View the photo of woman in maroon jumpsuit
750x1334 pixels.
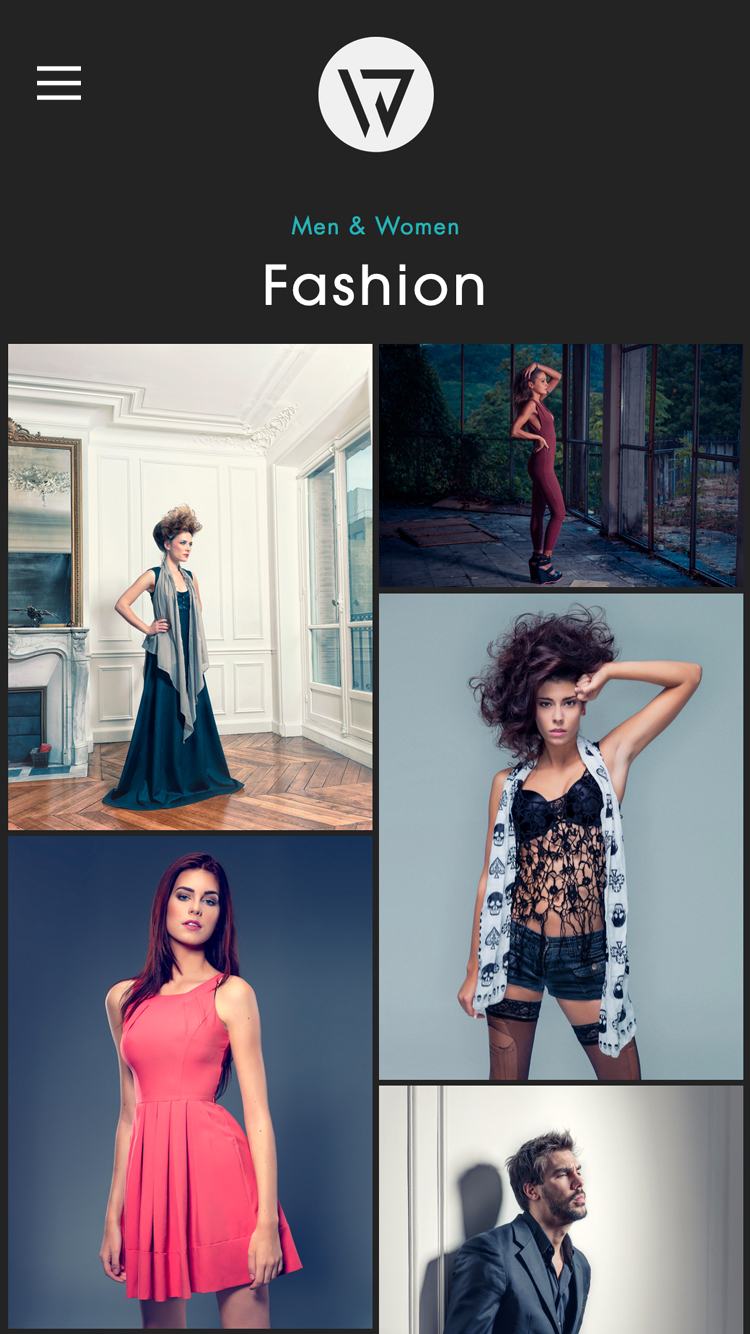561,466
